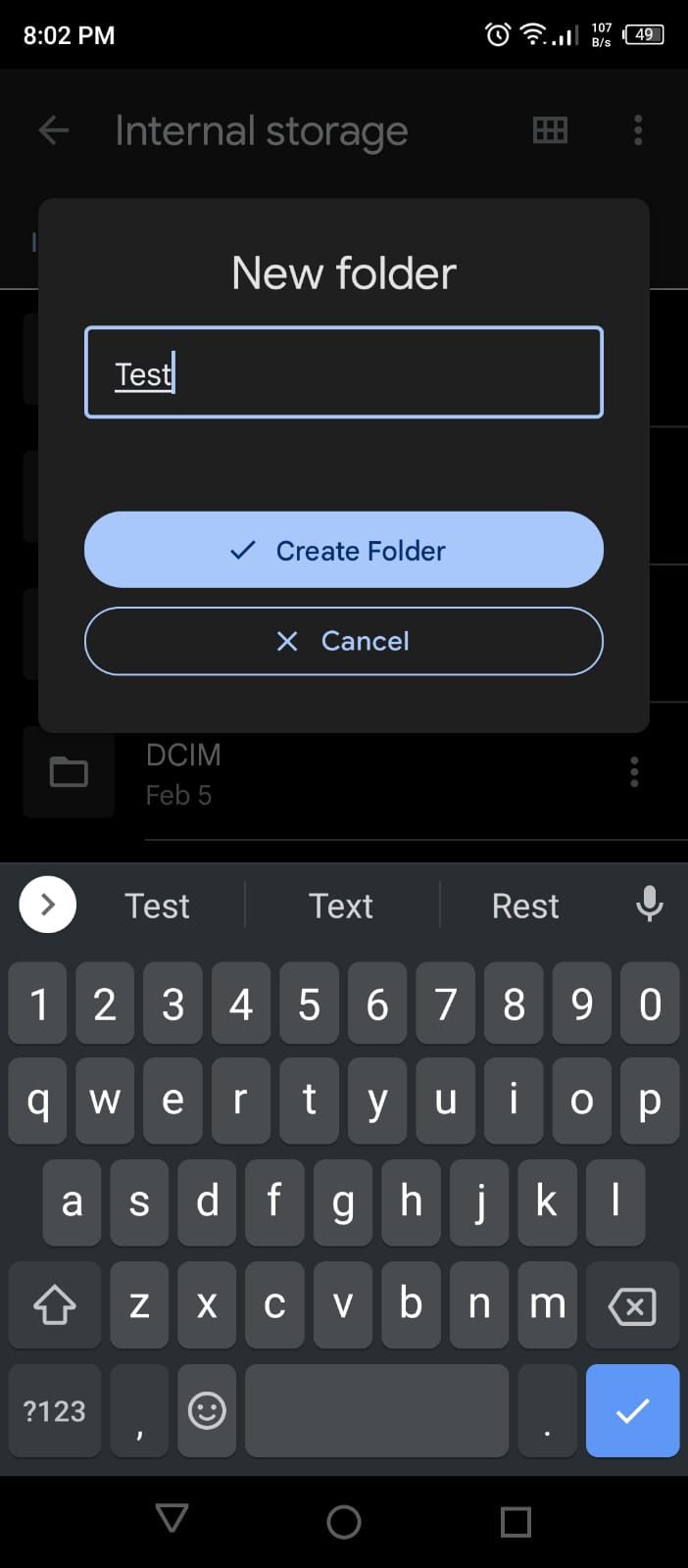The image size is (688, 1568).
Task: Cancel the new folder dialog
Action: pyautogui.click(x=343, y=641)
